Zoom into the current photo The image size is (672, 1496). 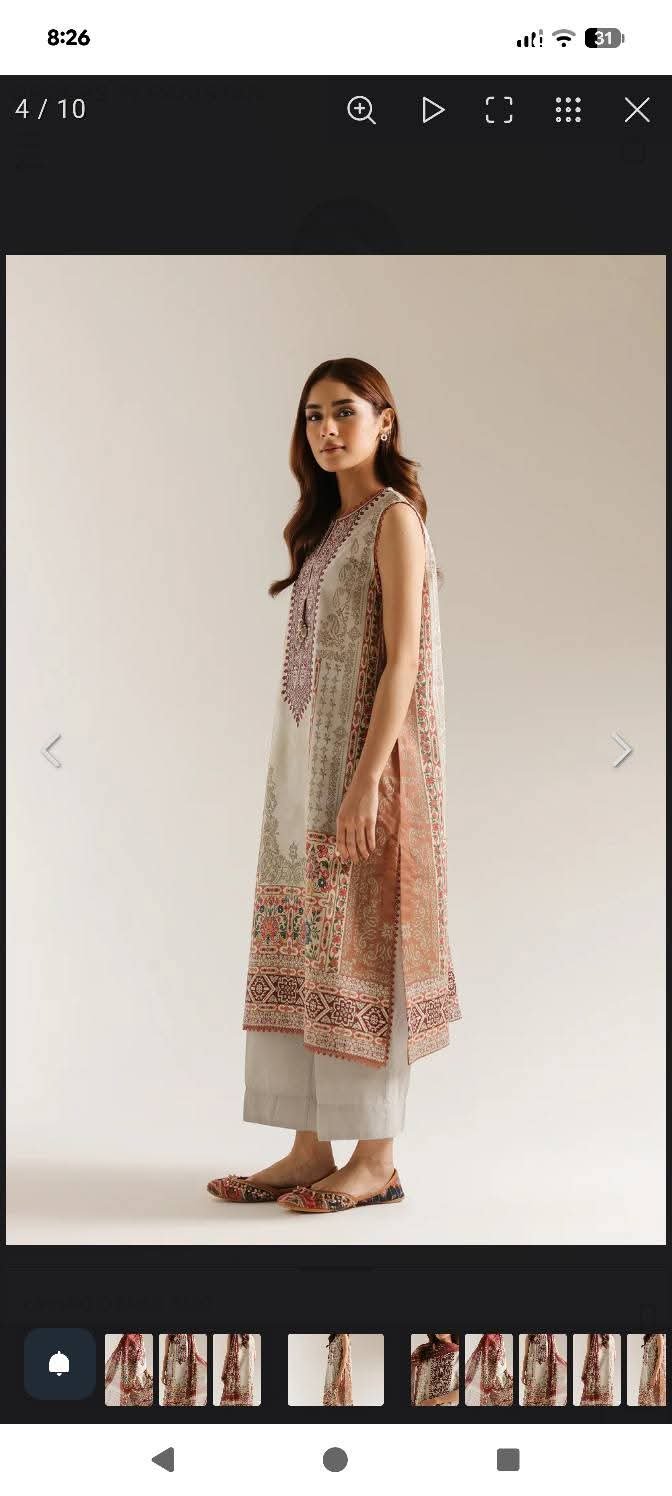click(361, 110)
